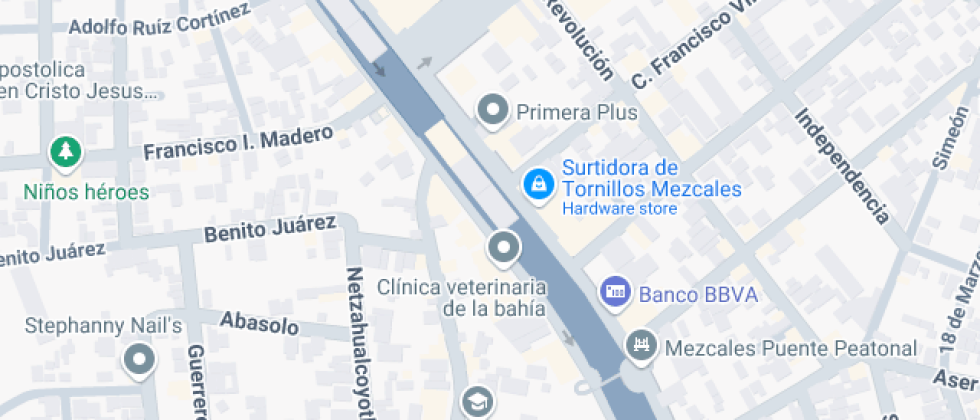
Task: Tap the Niños héroes park marker
Action: coord(66,153)
